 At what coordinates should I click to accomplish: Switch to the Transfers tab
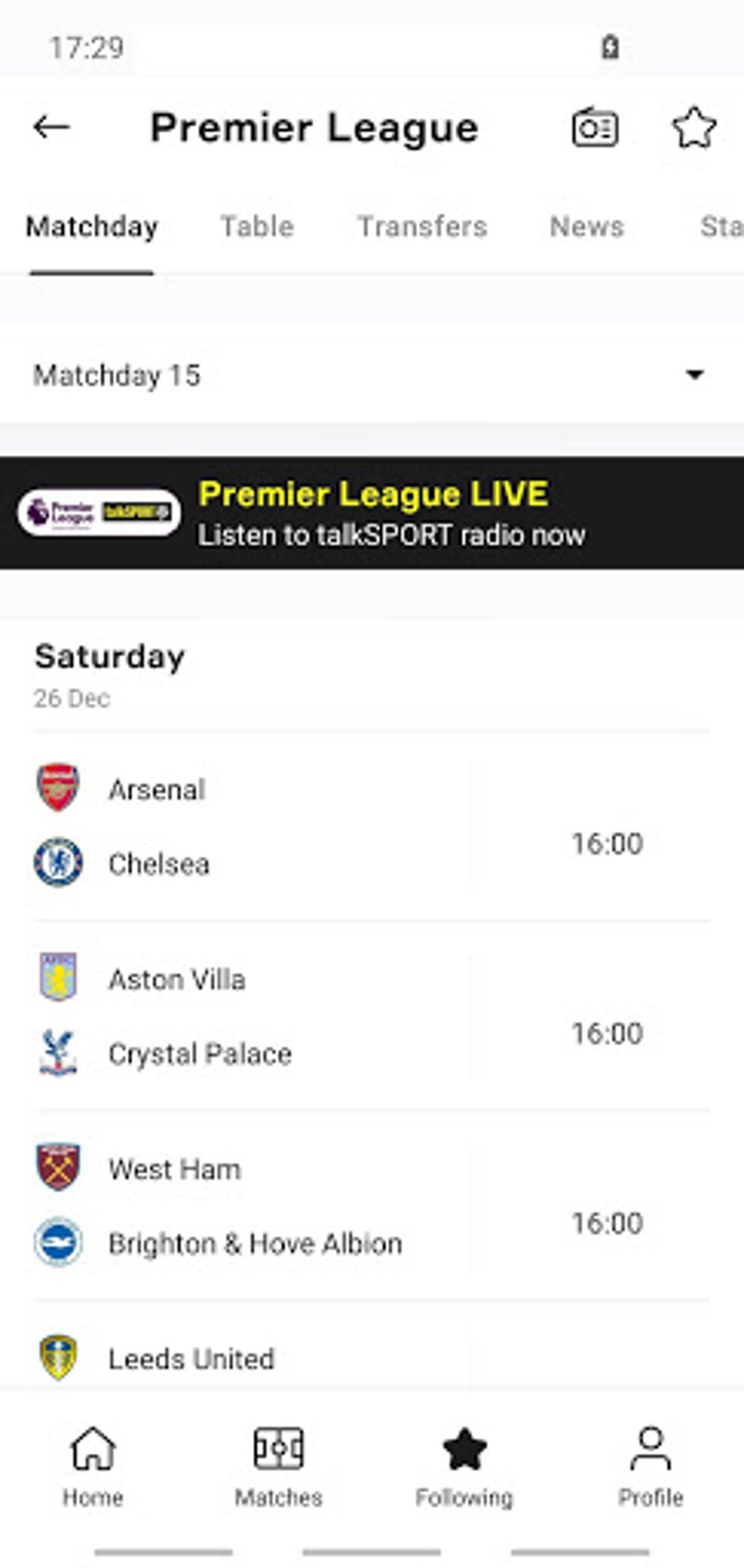tap(422, 227)
